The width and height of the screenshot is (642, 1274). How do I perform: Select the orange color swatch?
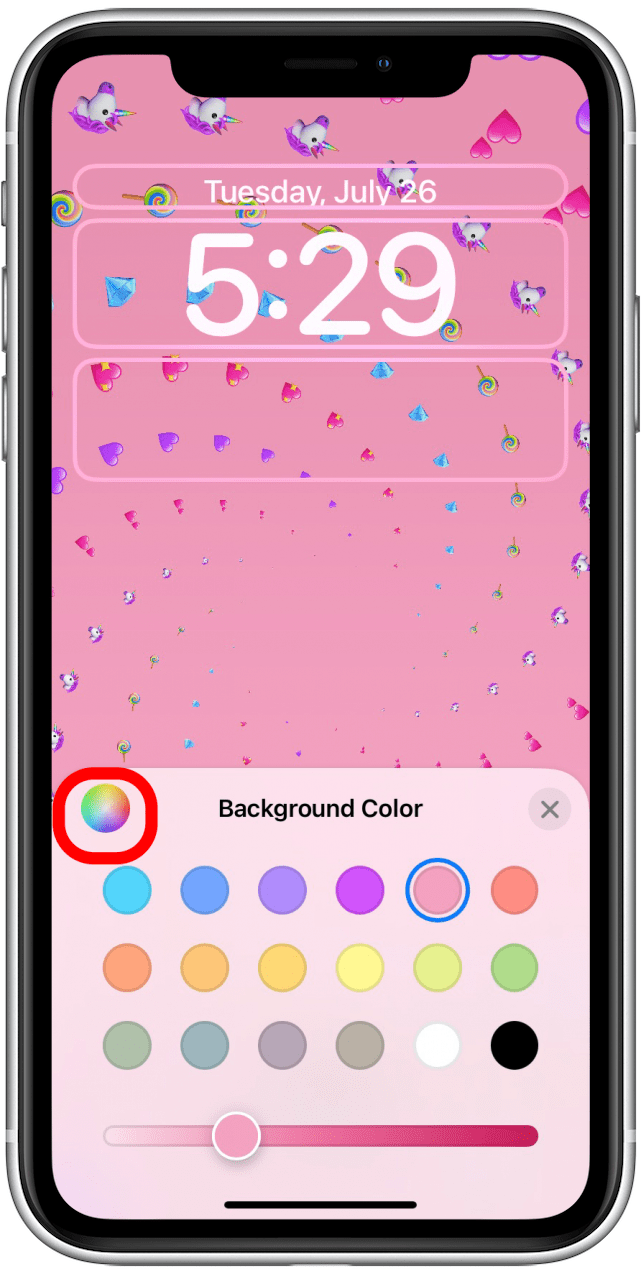coord(127,967)
